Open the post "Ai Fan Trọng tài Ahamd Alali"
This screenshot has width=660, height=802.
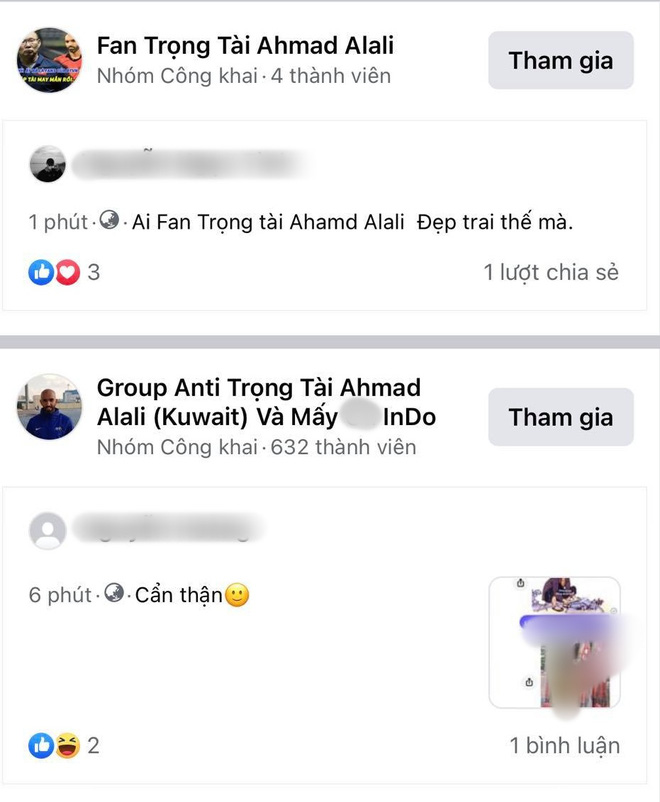click(x=352, y=222)
